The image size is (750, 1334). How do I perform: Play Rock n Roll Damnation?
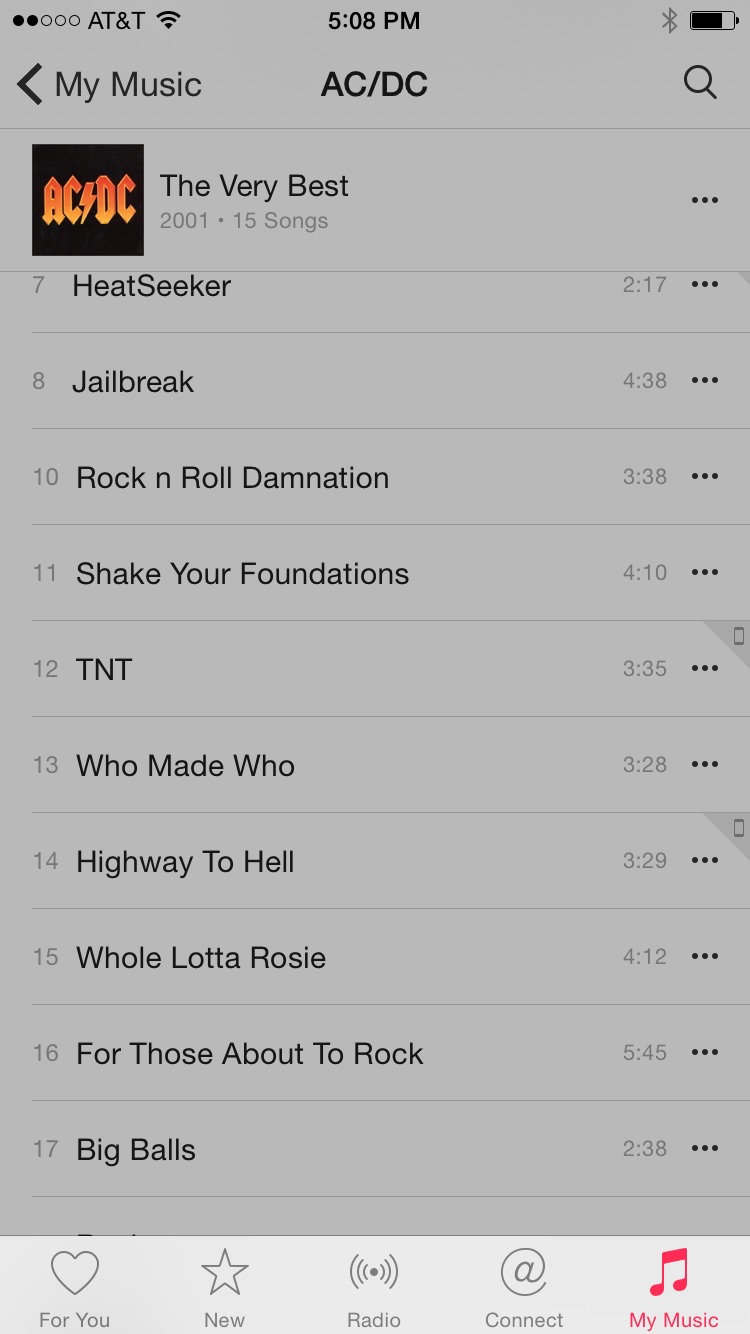click(375, 477)
